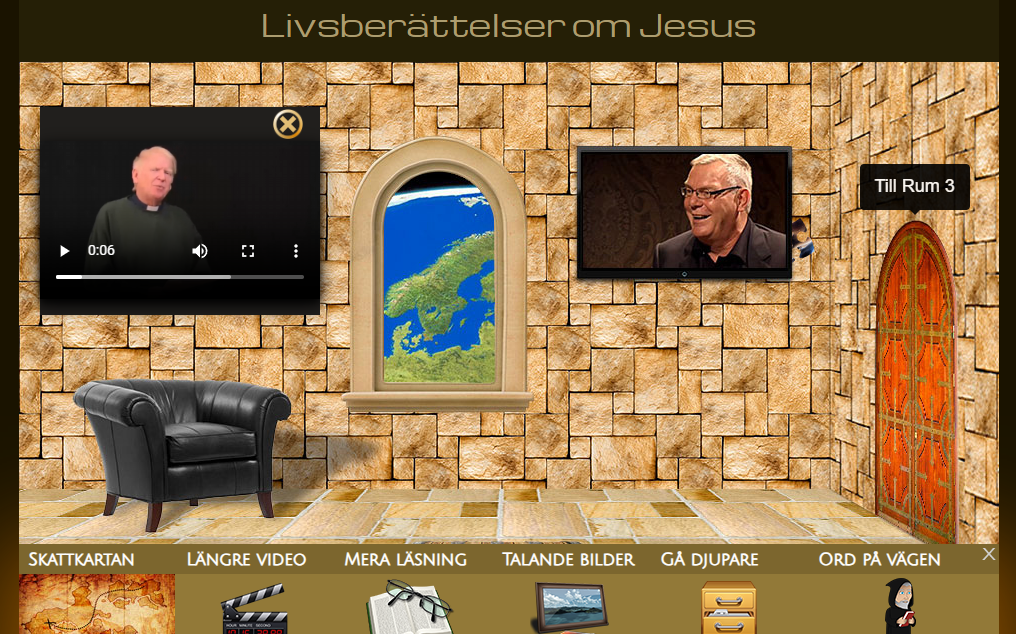
Task: Open Ord på vägen
Action: 897,607
